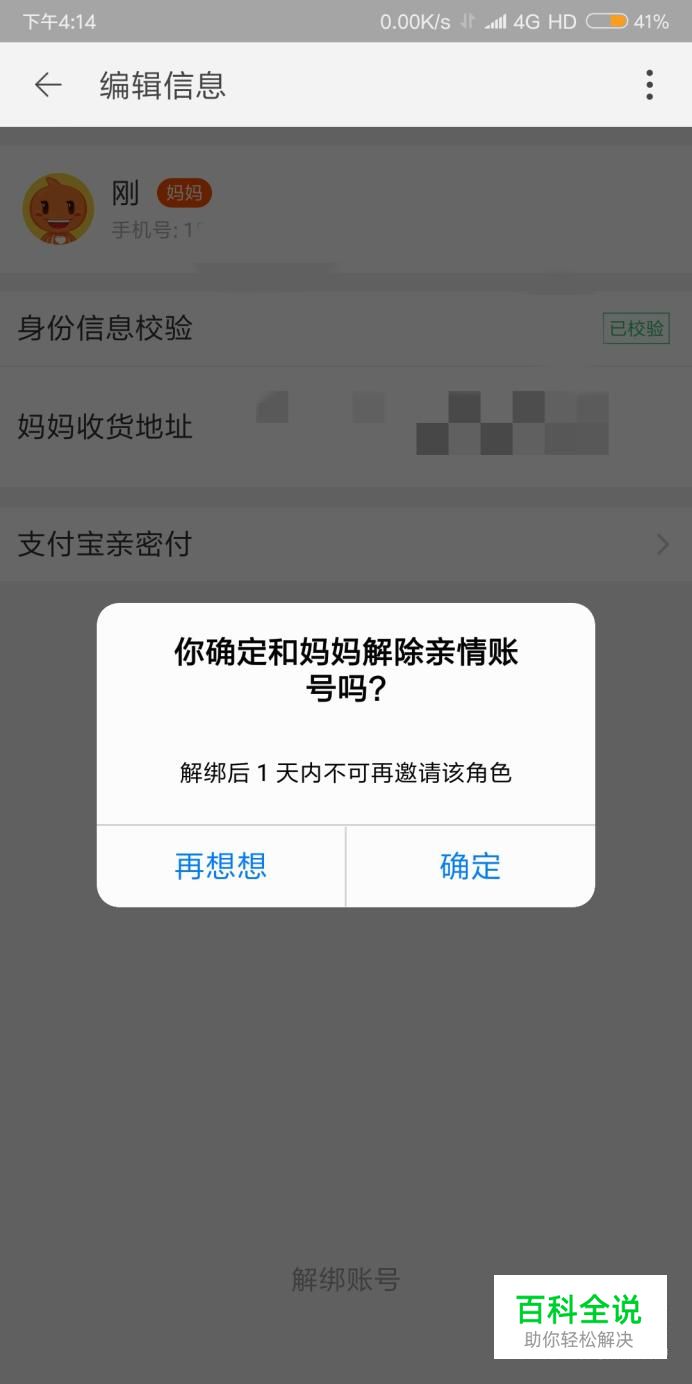Screen dimensions: 692x1384
Task: Open the 身份信息校验 row
Action: pos(346,328)
